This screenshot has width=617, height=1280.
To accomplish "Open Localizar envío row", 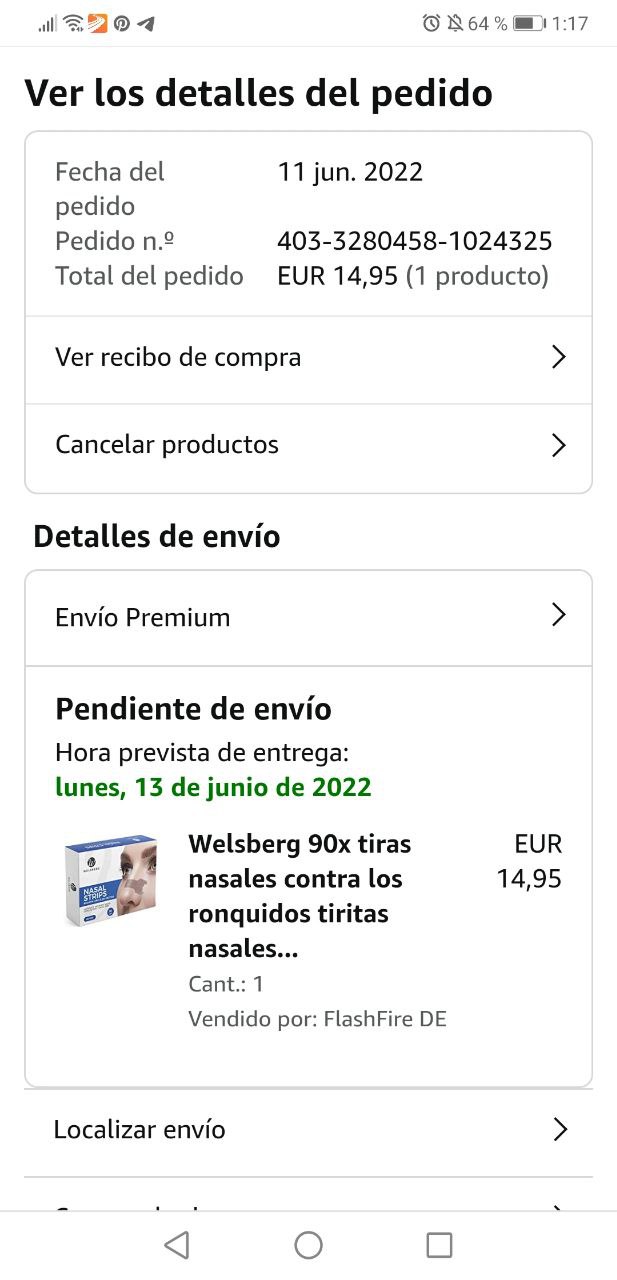I will [308, 1130].
